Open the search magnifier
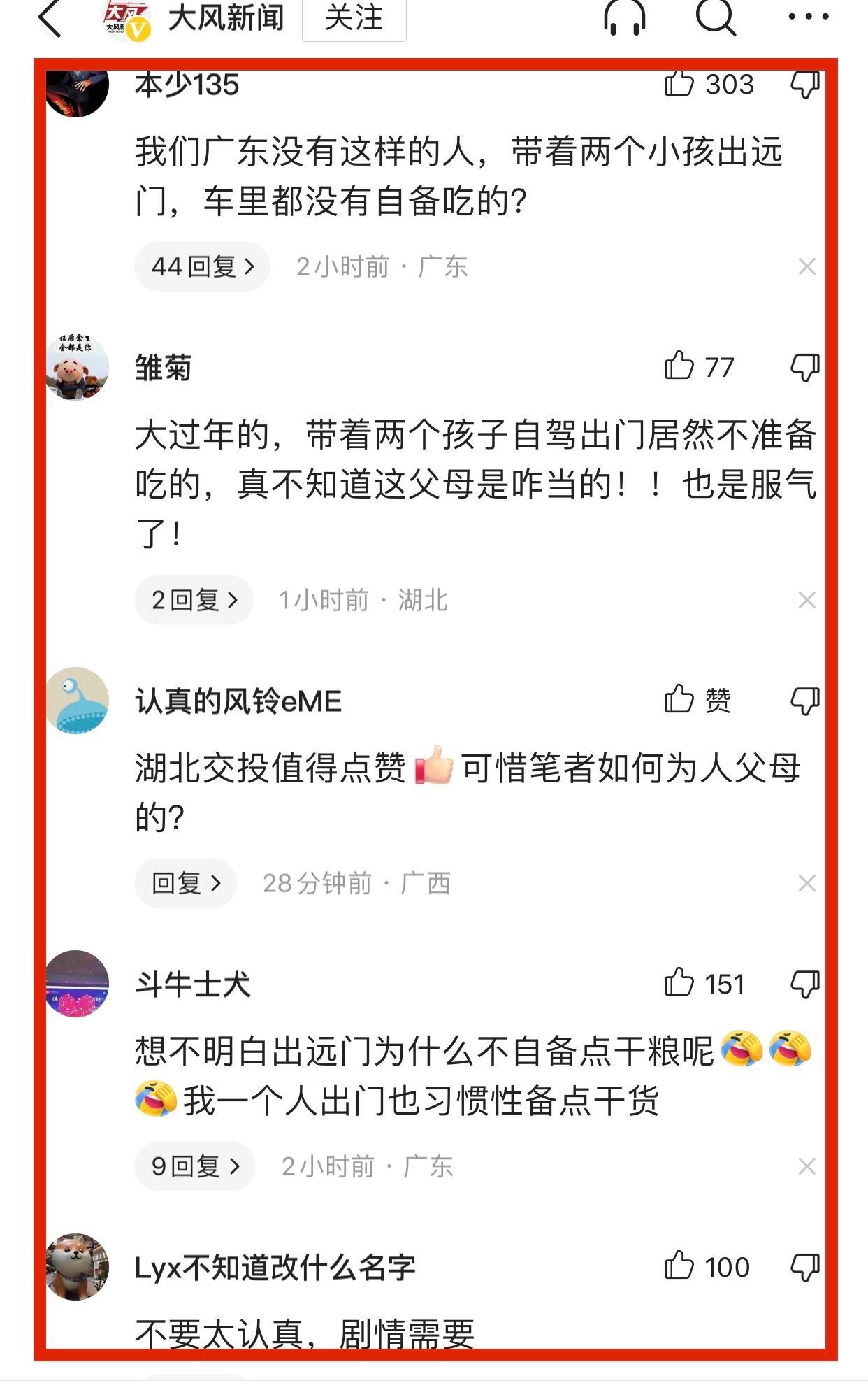The image size is (868, 1390). pyautogui.click(x=716, y=17)
